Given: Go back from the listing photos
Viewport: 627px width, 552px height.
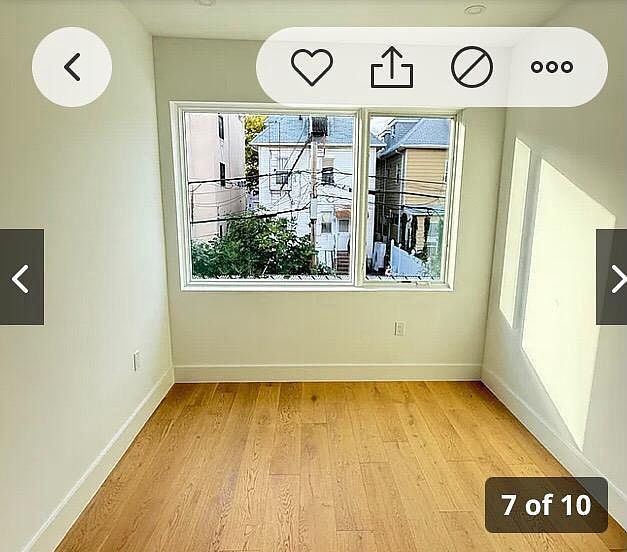Looking at the screenshot, I should pos(72,67).
